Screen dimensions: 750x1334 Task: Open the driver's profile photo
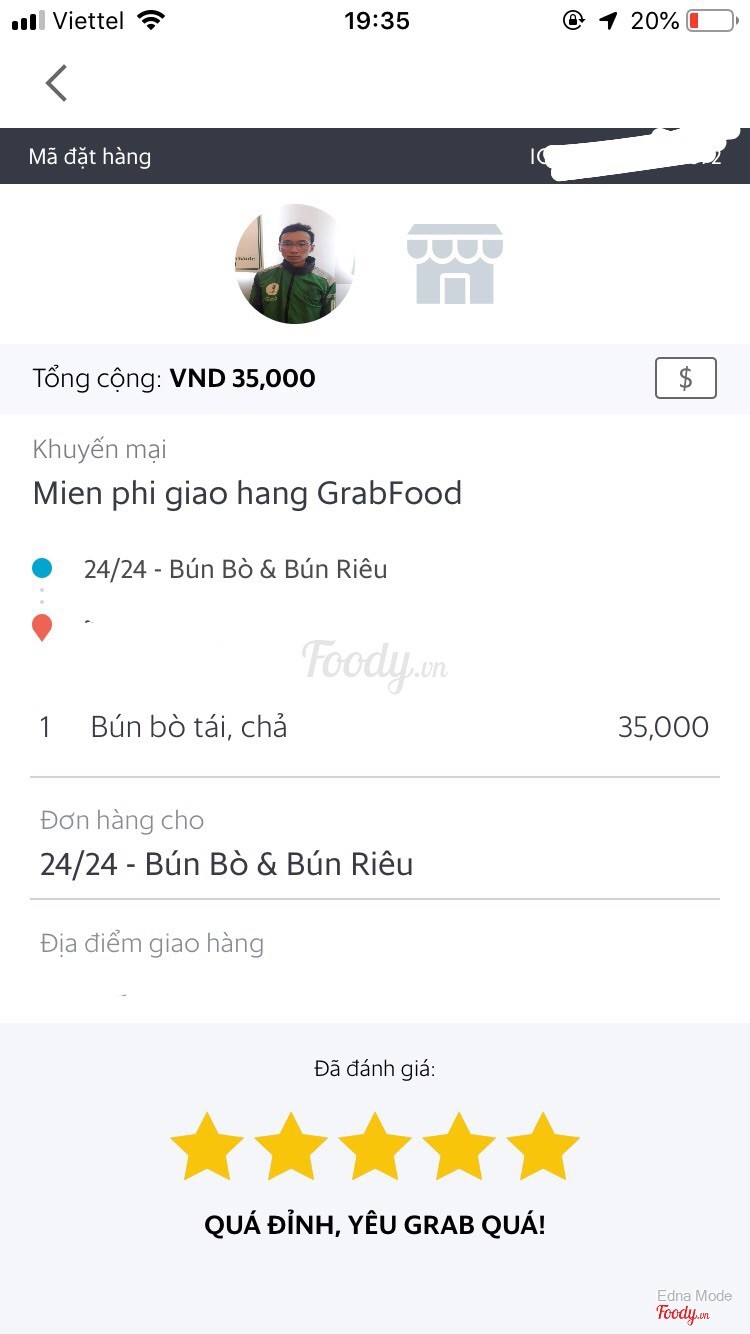click(294, 264)
